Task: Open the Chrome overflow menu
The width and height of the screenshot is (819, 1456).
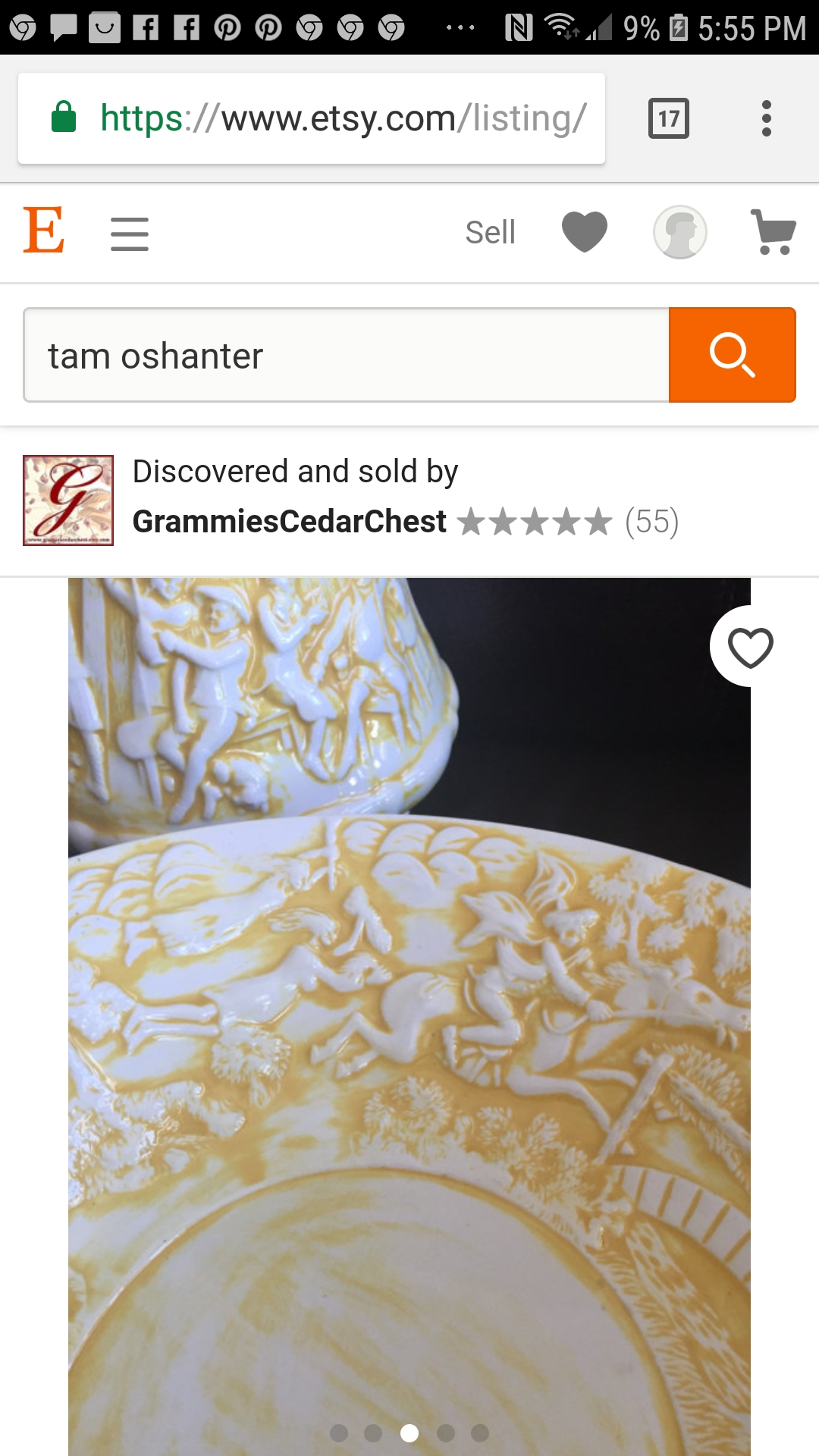Action: 767,118
